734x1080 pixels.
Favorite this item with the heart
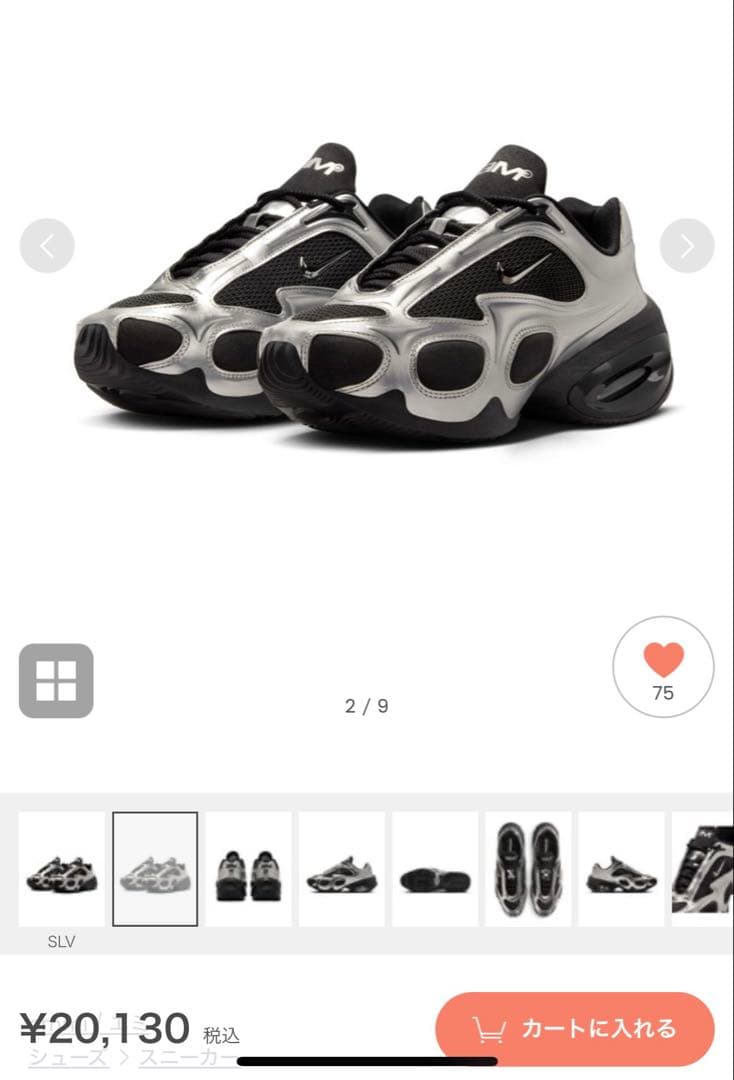[663, 666]
